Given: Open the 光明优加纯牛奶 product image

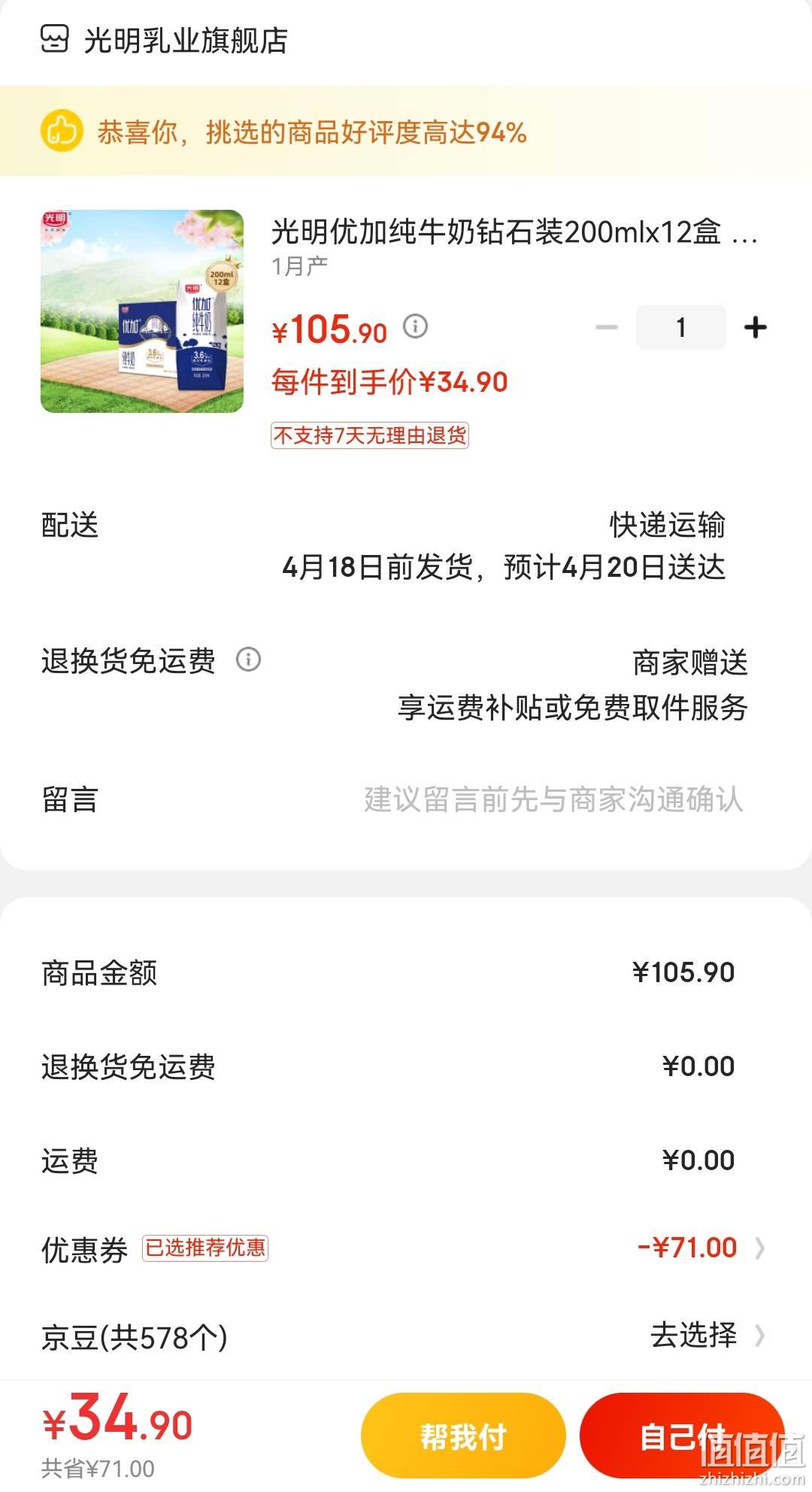Looking at the screenshot, I should point(142,311).
